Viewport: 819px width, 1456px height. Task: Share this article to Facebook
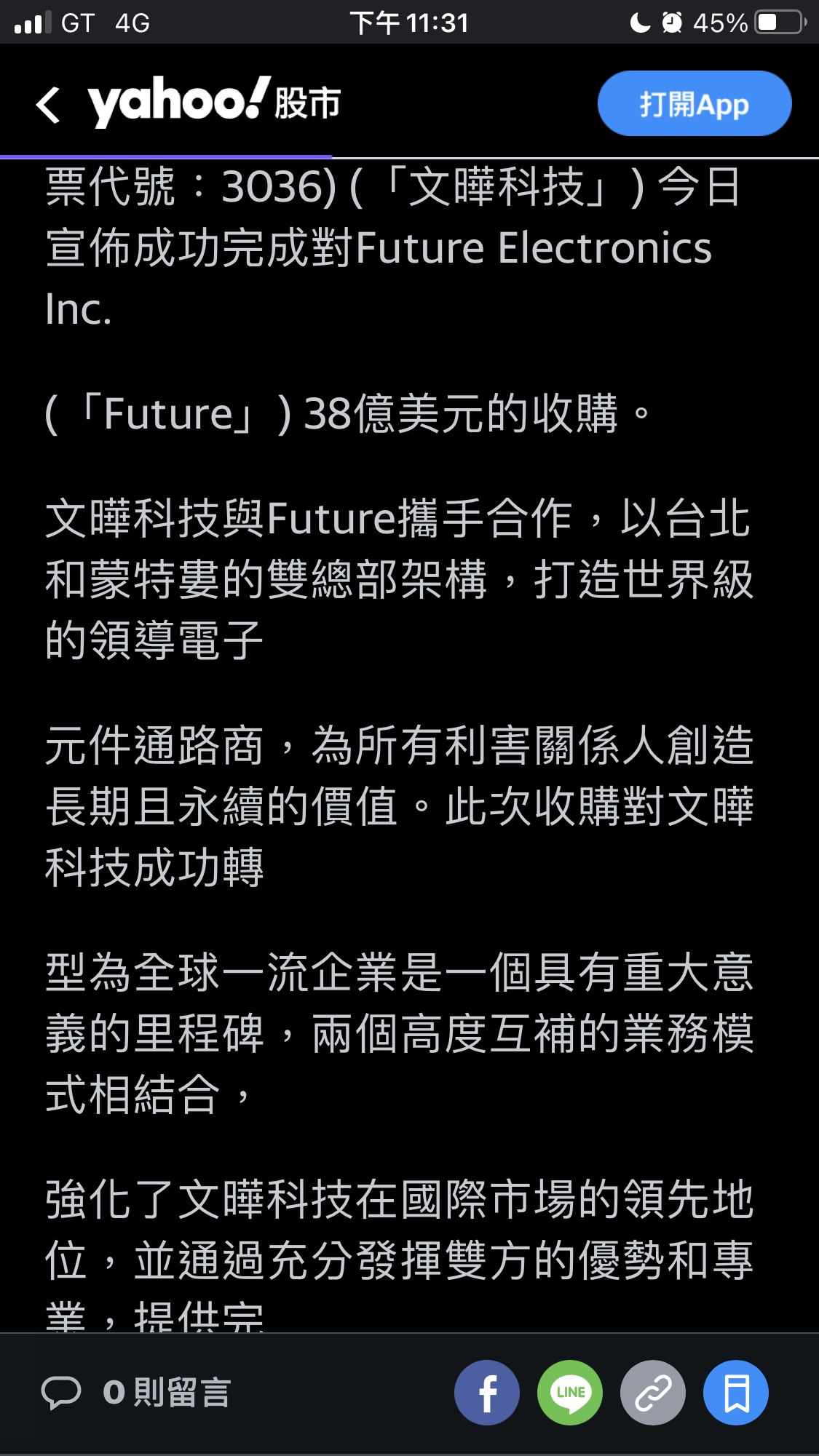487,1393
